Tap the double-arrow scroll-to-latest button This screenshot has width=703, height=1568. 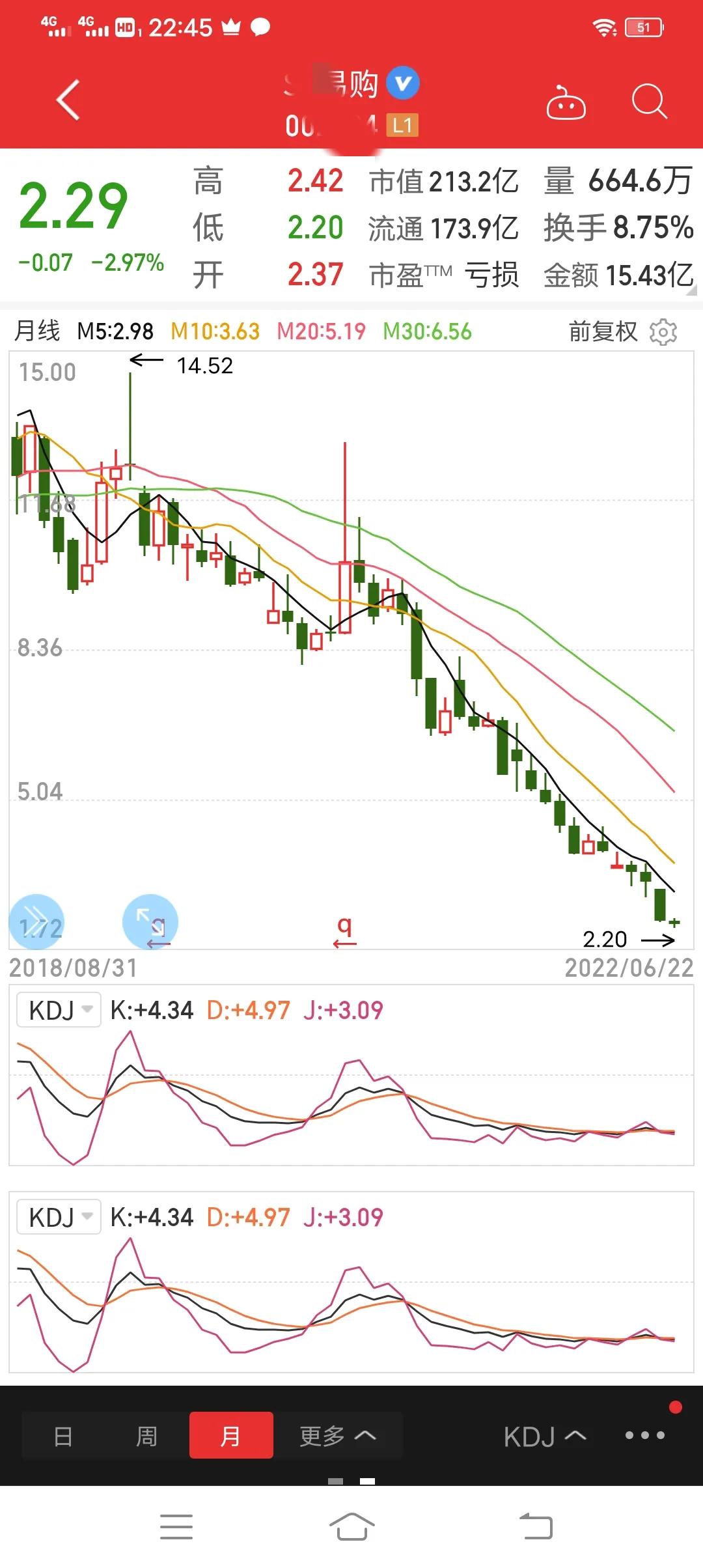36,921
